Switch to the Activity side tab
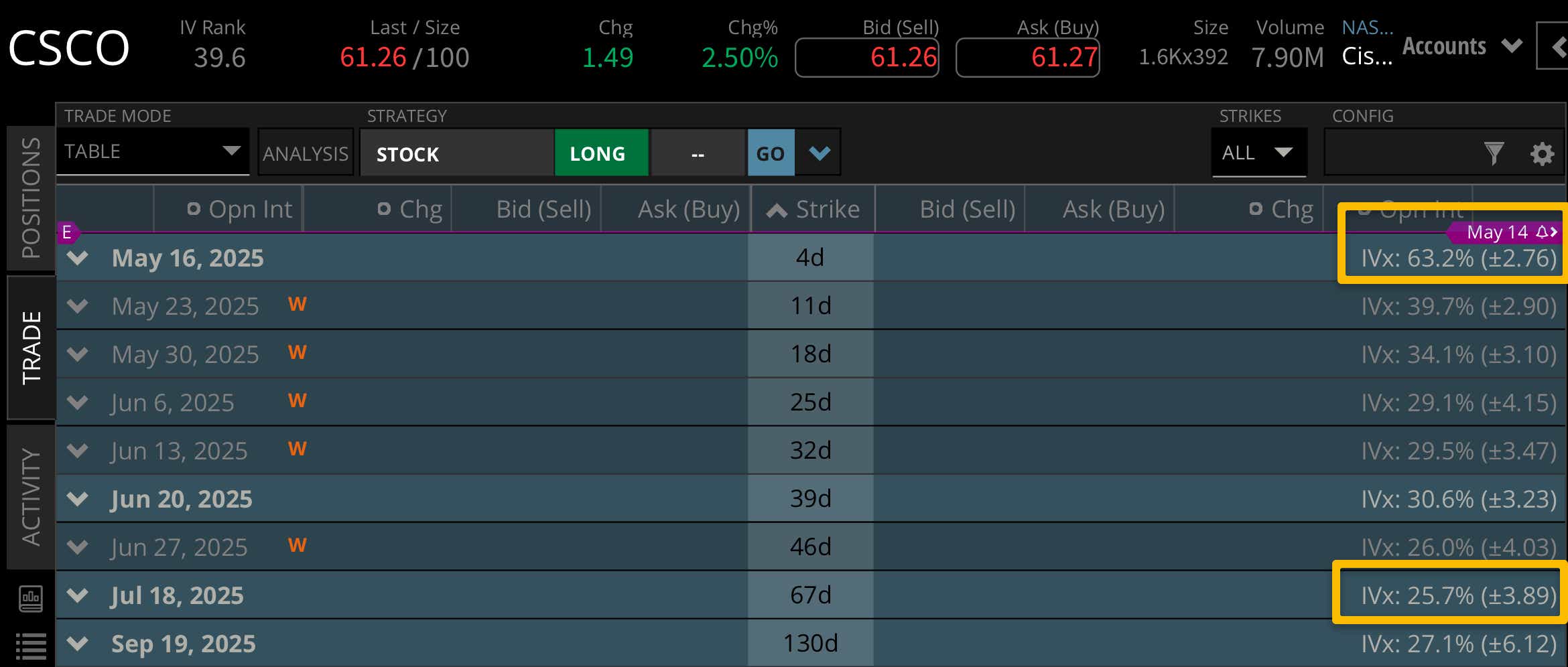Viewport: 1568px width, 667px height. pyautogui.click(x=31, y=497)
